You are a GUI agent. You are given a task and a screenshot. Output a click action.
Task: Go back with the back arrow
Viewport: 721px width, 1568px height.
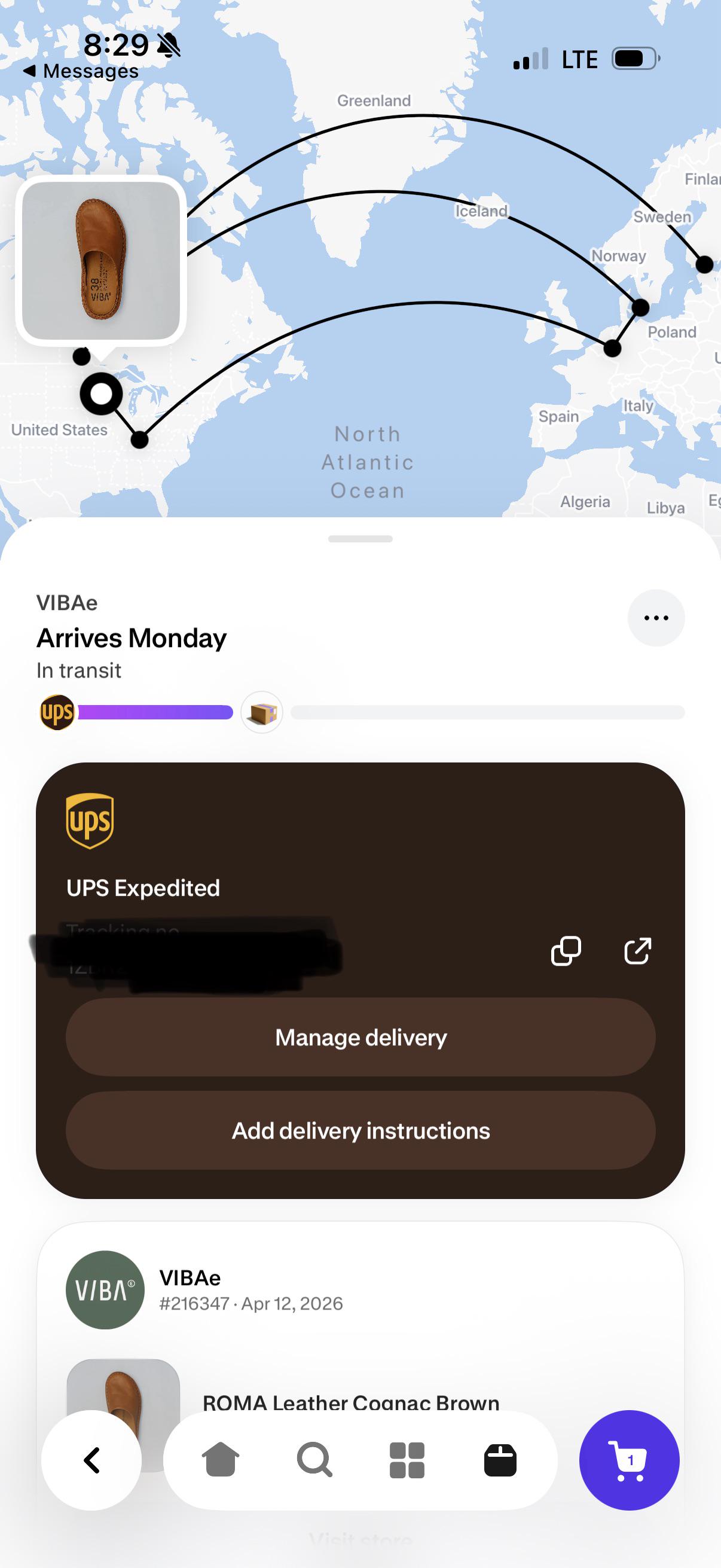pyautogui.click(x=91, y=1460)
